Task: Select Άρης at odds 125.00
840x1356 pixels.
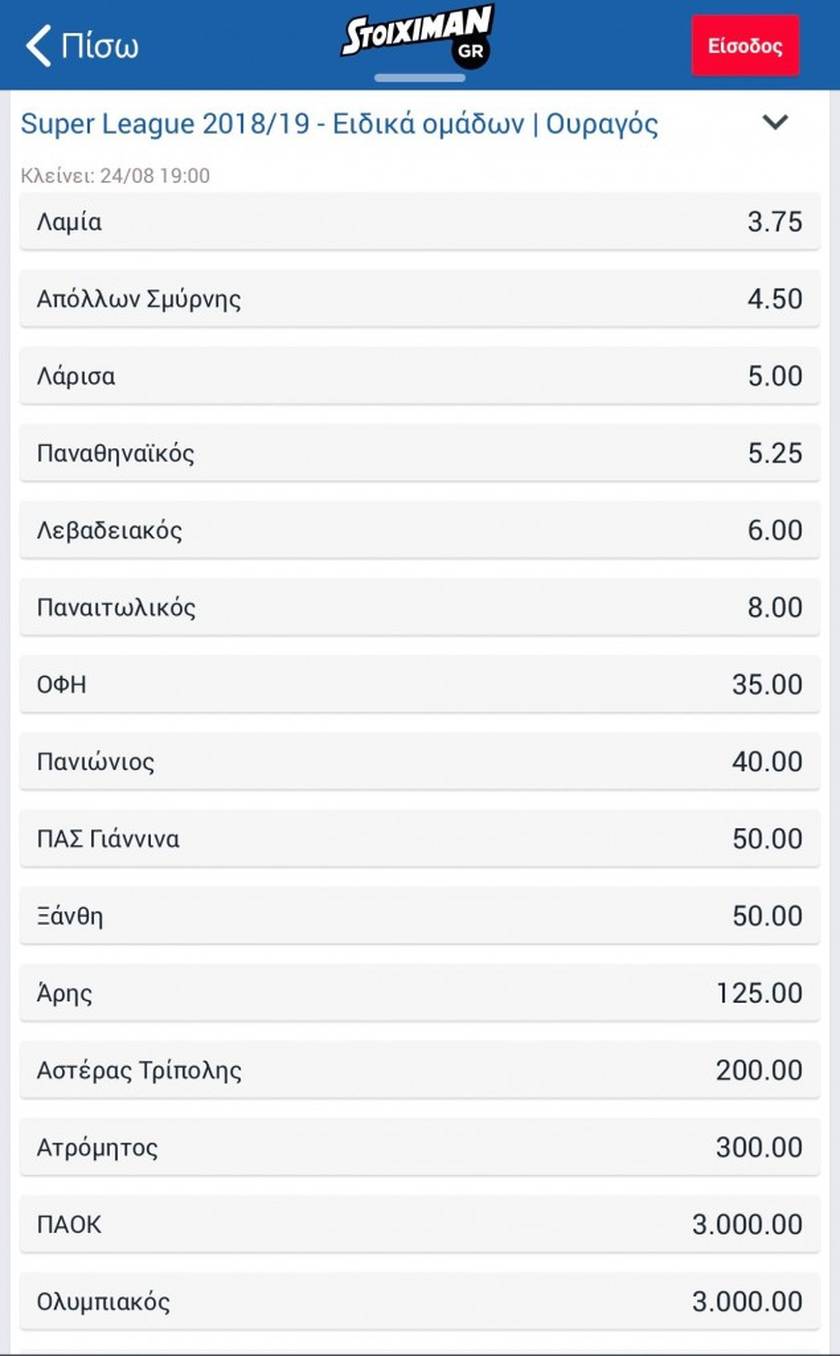Action: click(420, 993)
